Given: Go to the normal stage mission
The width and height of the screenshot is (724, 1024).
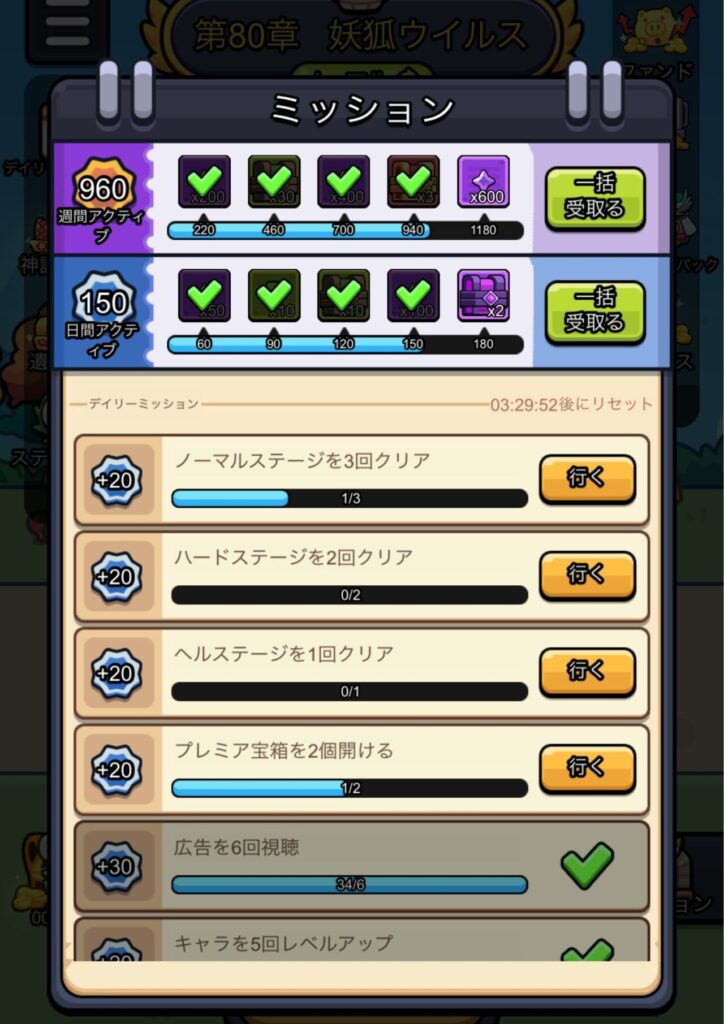Looking at the screenshot, I should [x=587, y=479].
